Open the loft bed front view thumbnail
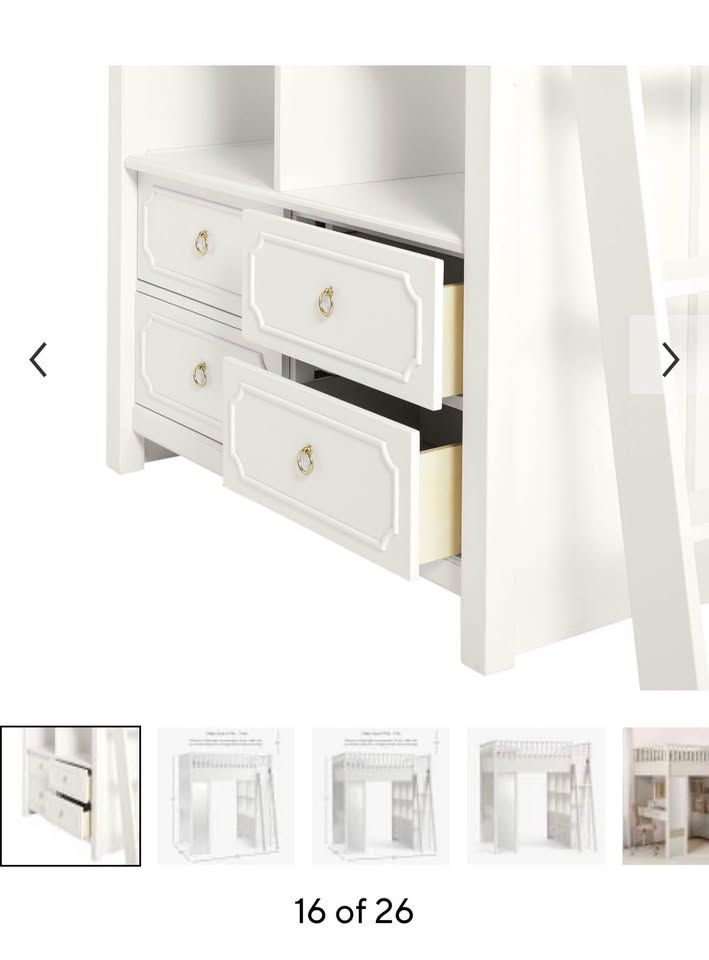This screenshot has width=709, height=960. click(536, 795)
